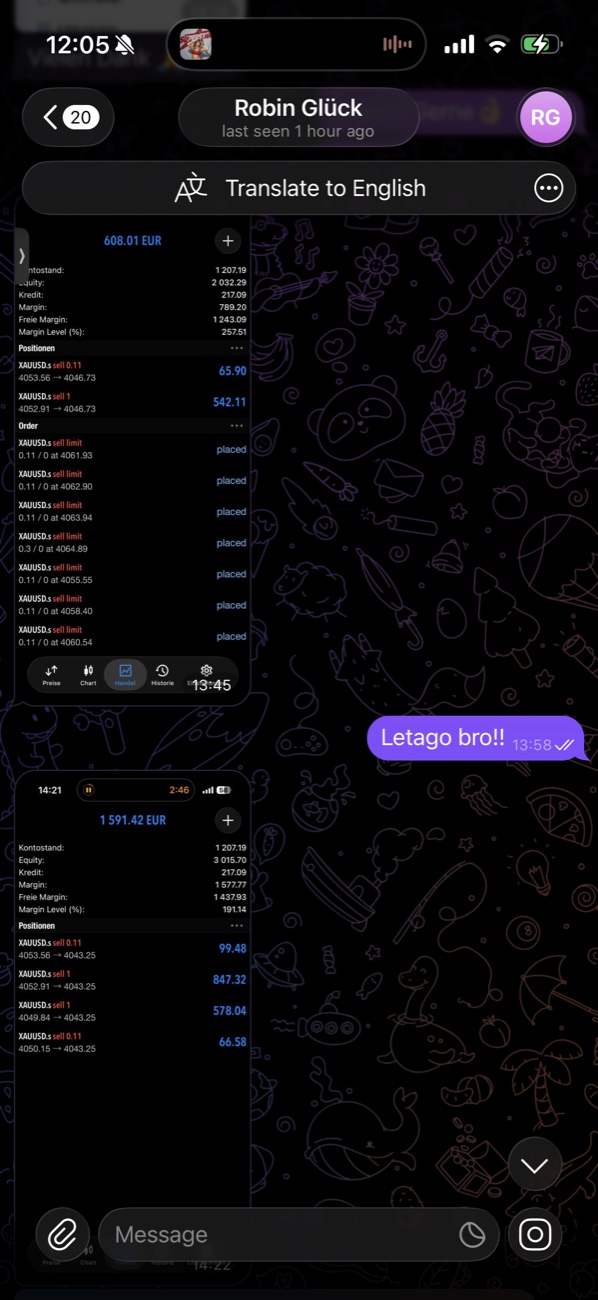Open Robin Glück's profile header
The image size is (598, 1300).
(x=298, y=118)
